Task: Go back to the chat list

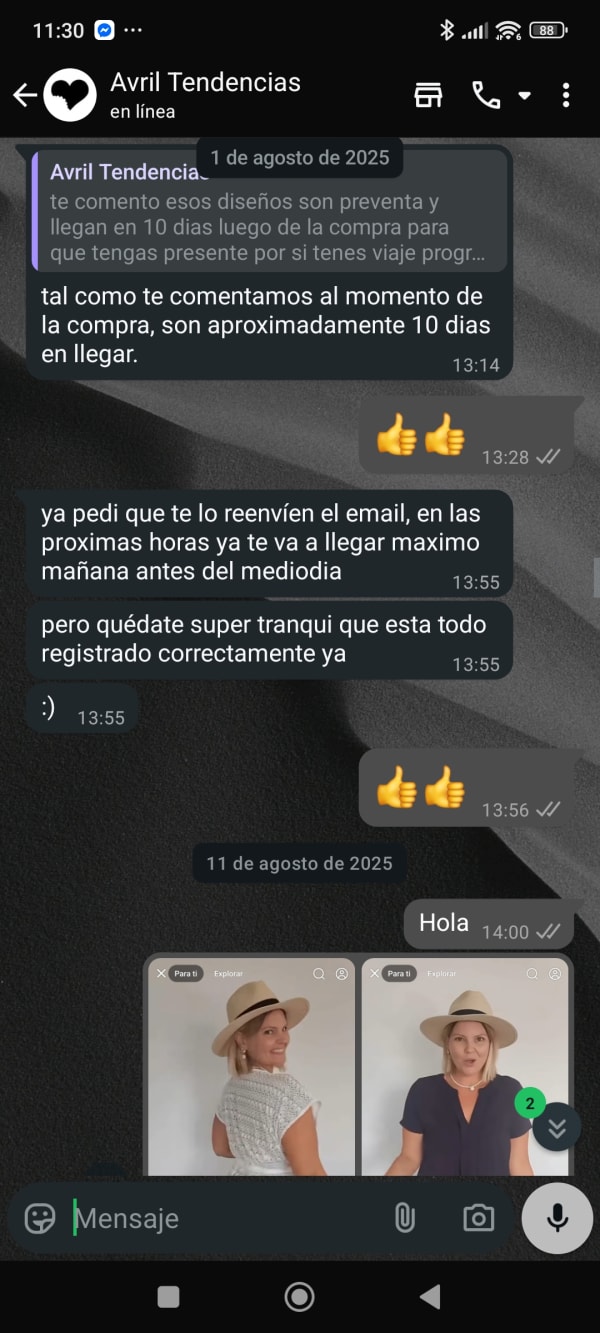Action: 24,95
